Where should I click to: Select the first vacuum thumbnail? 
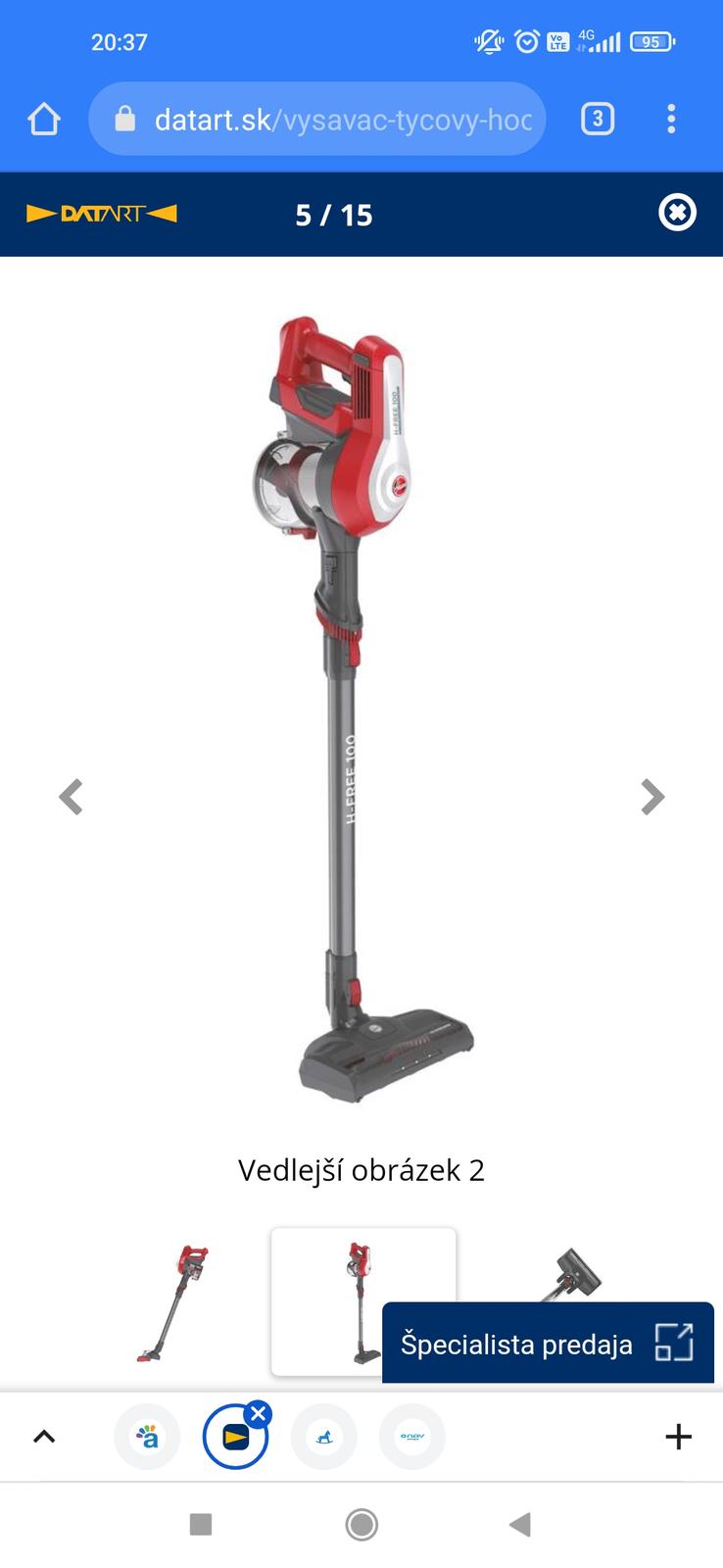point(174,1301)
